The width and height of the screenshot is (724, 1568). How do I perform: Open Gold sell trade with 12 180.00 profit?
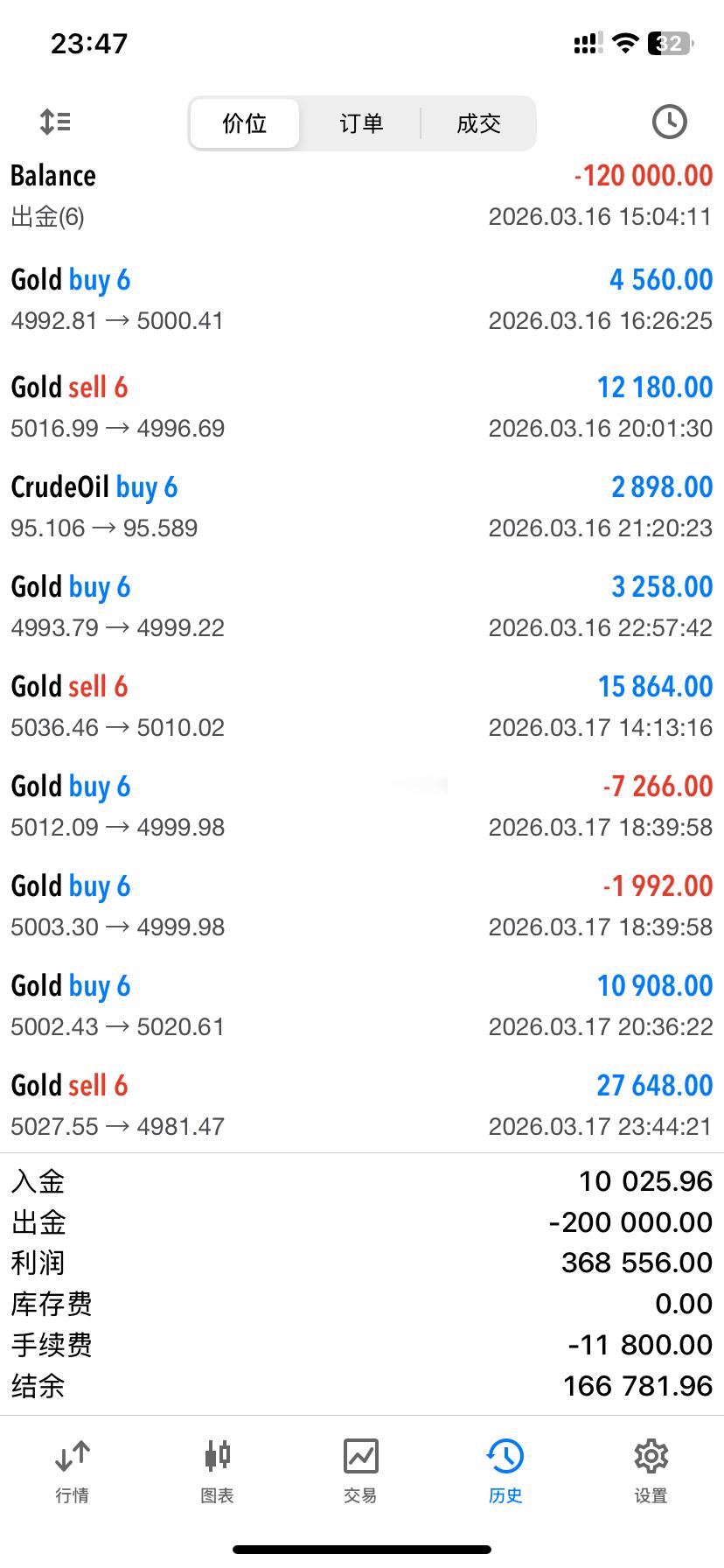(x=362, y=407)
